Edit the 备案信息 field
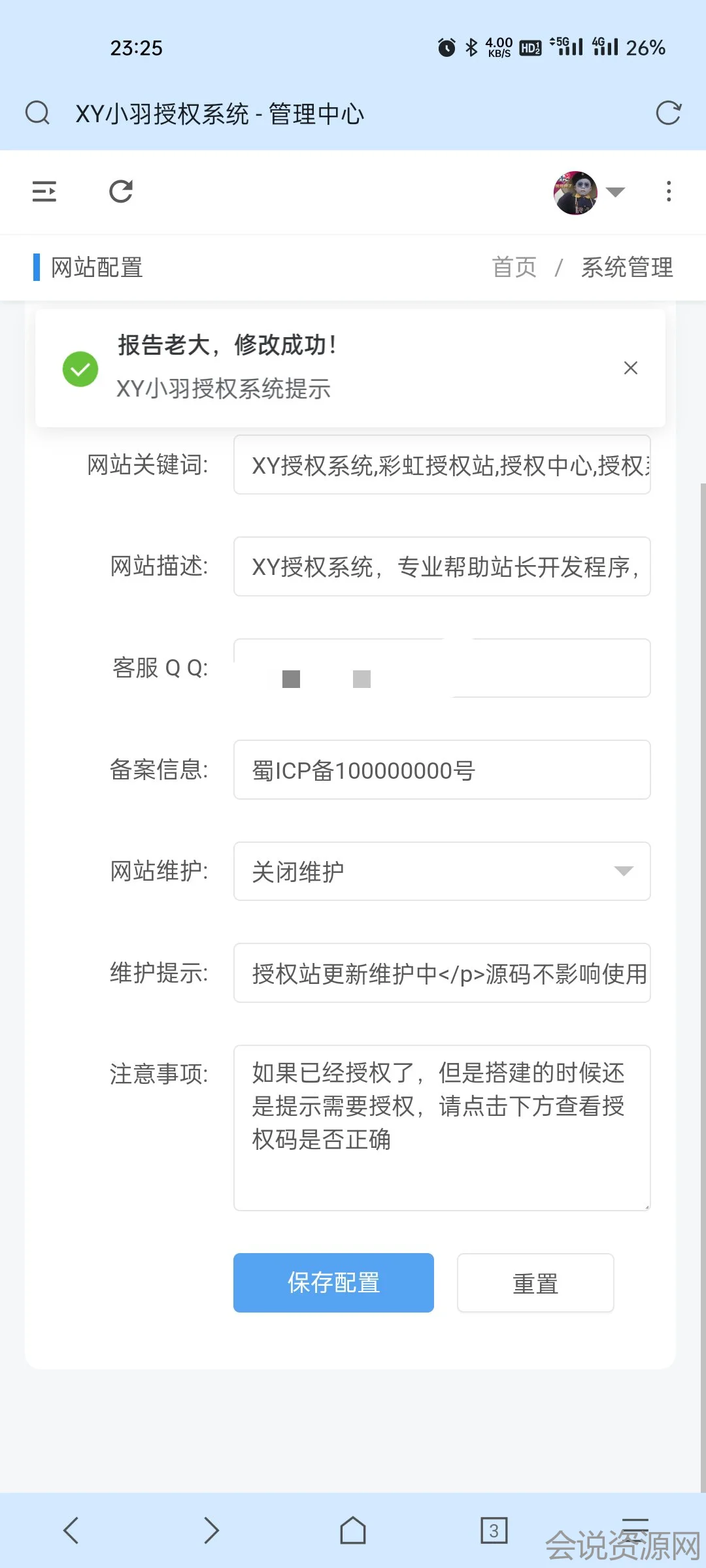Screen dimensions: 706x1568 pos(442,770)
